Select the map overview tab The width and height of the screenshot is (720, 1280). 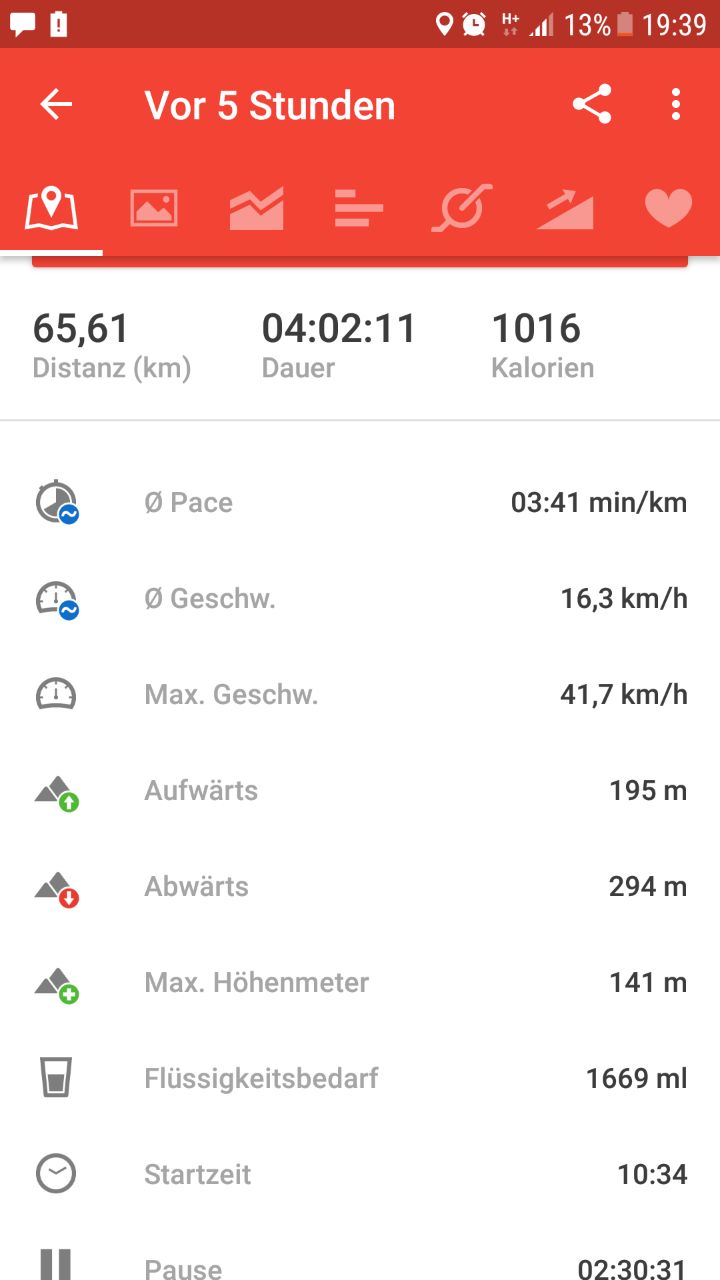[x=52, y=208]
